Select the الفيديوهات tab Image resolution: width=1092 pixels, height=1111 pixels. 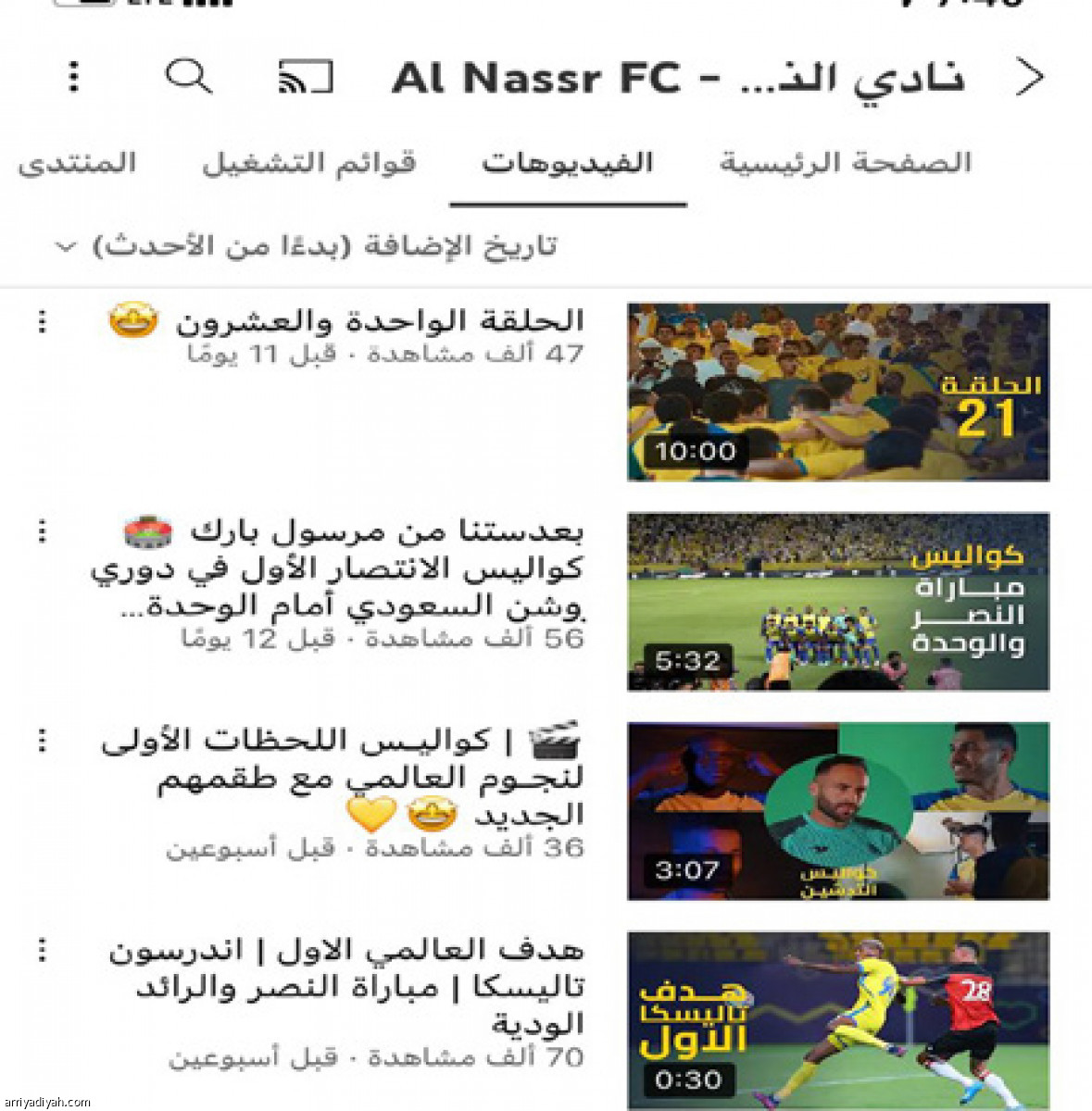coord(567,163)
